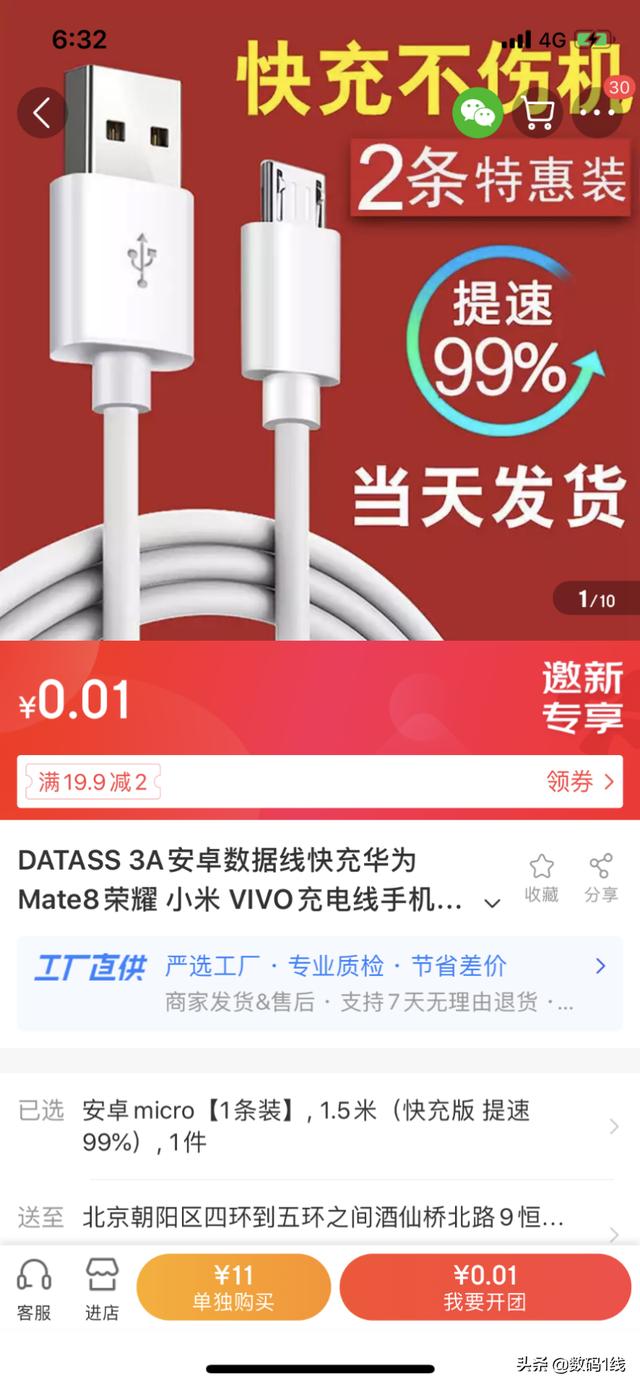Image resolution: width=640 pixels, height=1387 pixels.
Task: Go back using the top-left arrow
Action: [42, 113]
